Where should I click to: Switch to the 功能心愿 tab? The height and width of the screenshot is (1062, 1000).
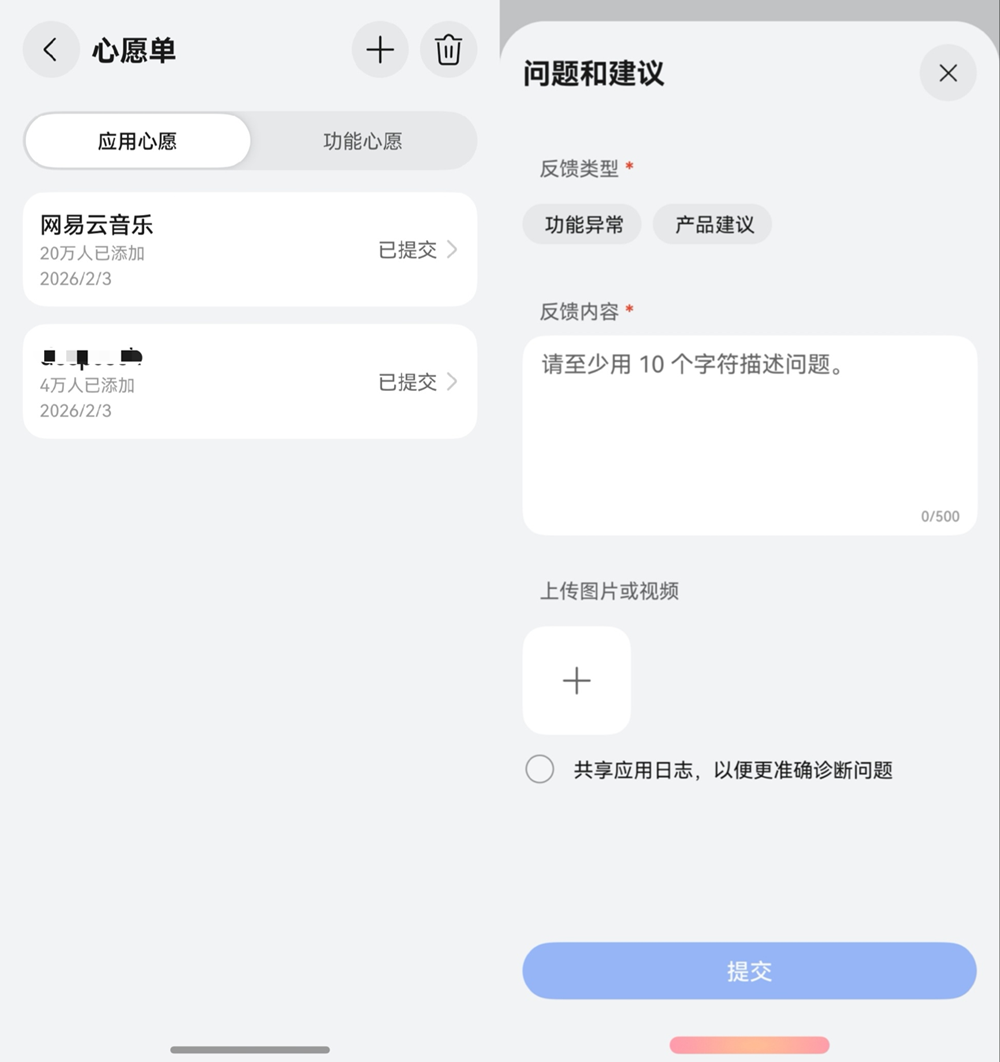362,141
